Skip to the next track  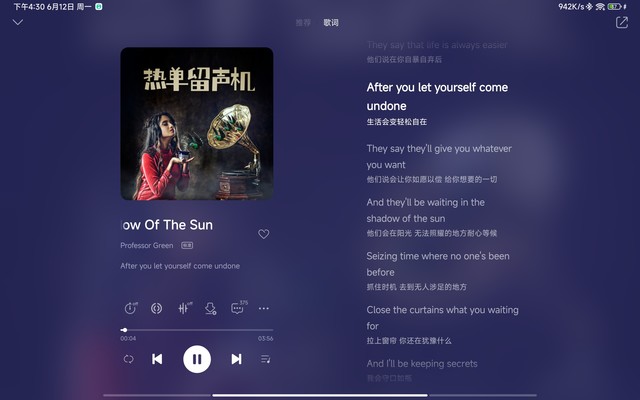click(236, 359)
